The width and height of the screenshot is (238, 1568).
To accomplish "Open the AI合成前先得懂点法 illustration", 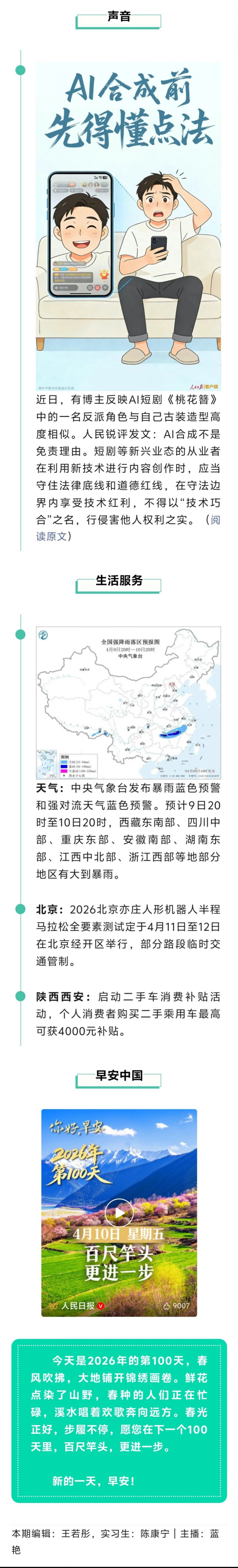I will (128, 225).
